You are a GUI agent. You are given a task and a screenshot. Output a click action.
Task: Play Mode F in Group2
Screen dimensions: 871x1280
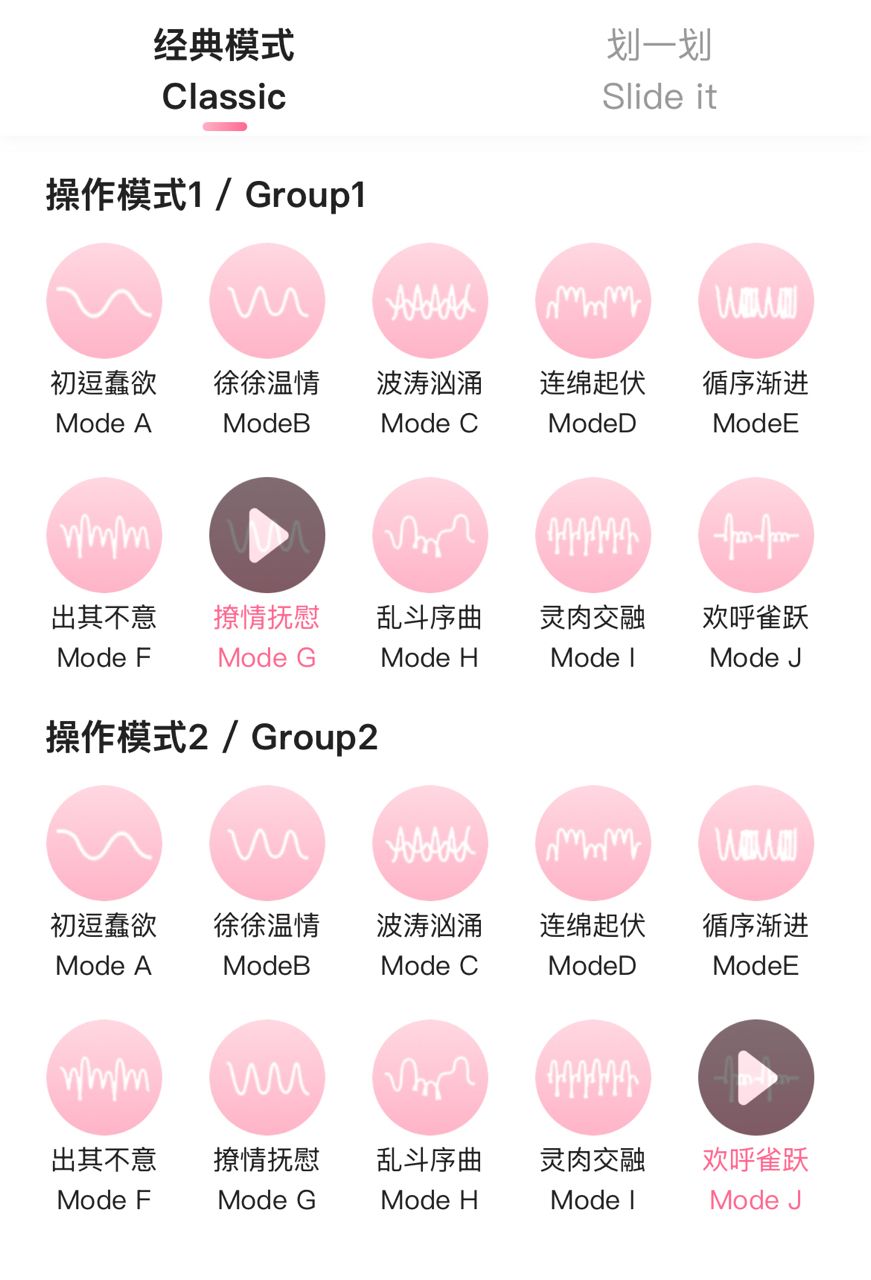104,1077
